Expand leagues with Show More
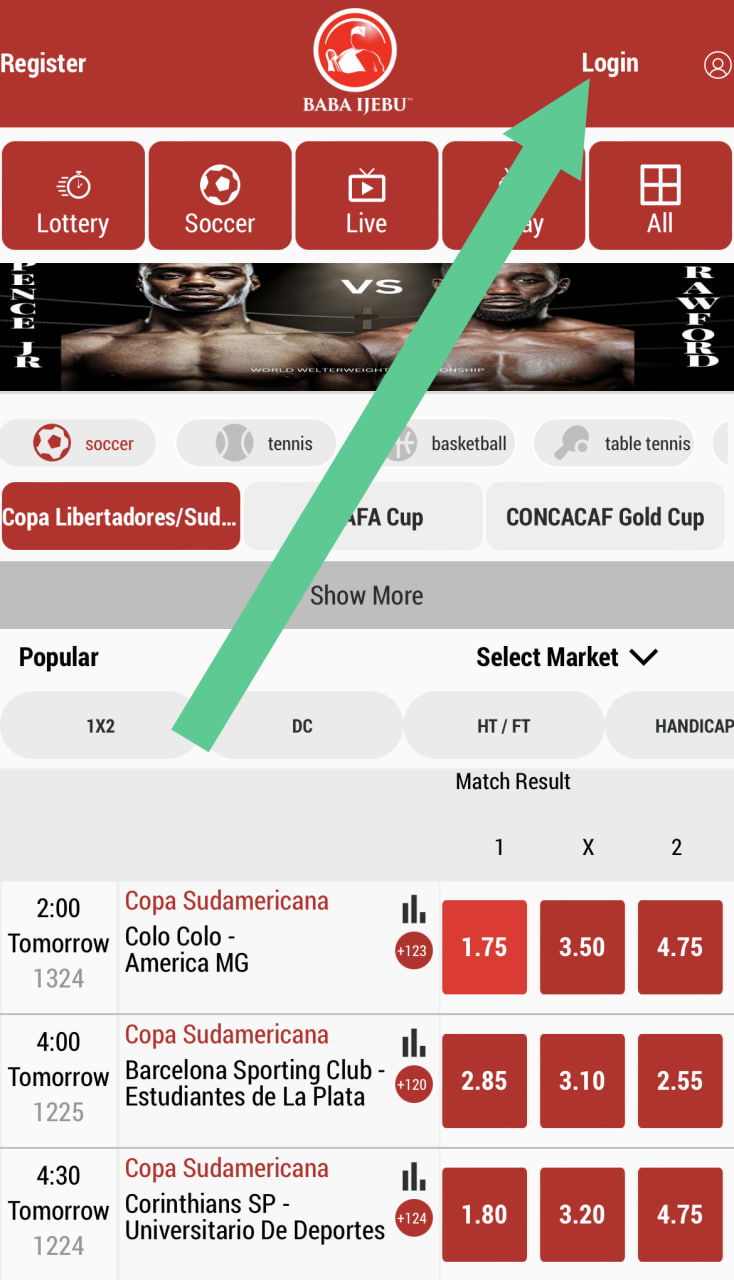 367,595
